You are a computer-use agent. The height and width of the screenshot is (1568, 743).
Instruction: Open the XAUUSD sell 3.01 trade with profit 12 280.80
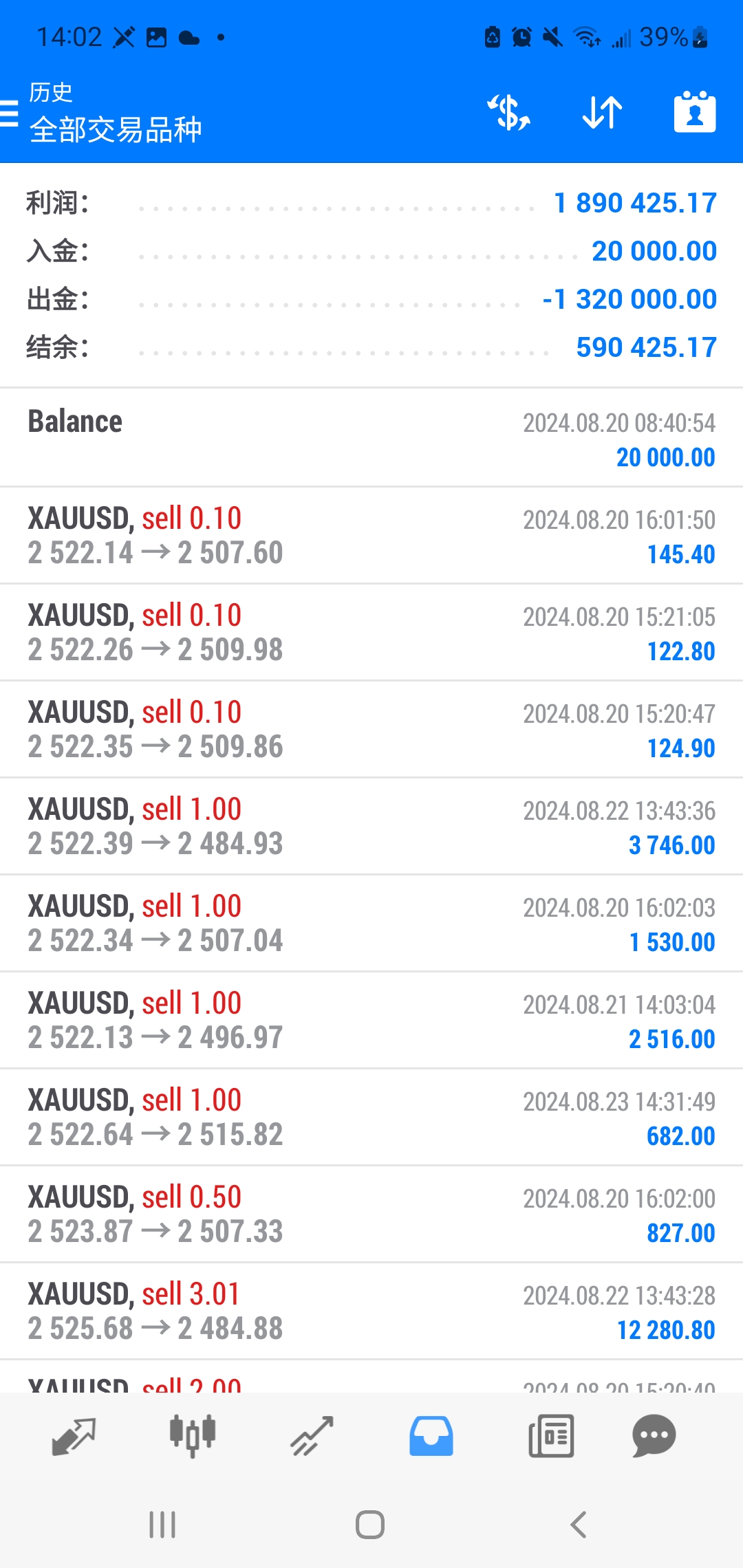coord(371,1311)
